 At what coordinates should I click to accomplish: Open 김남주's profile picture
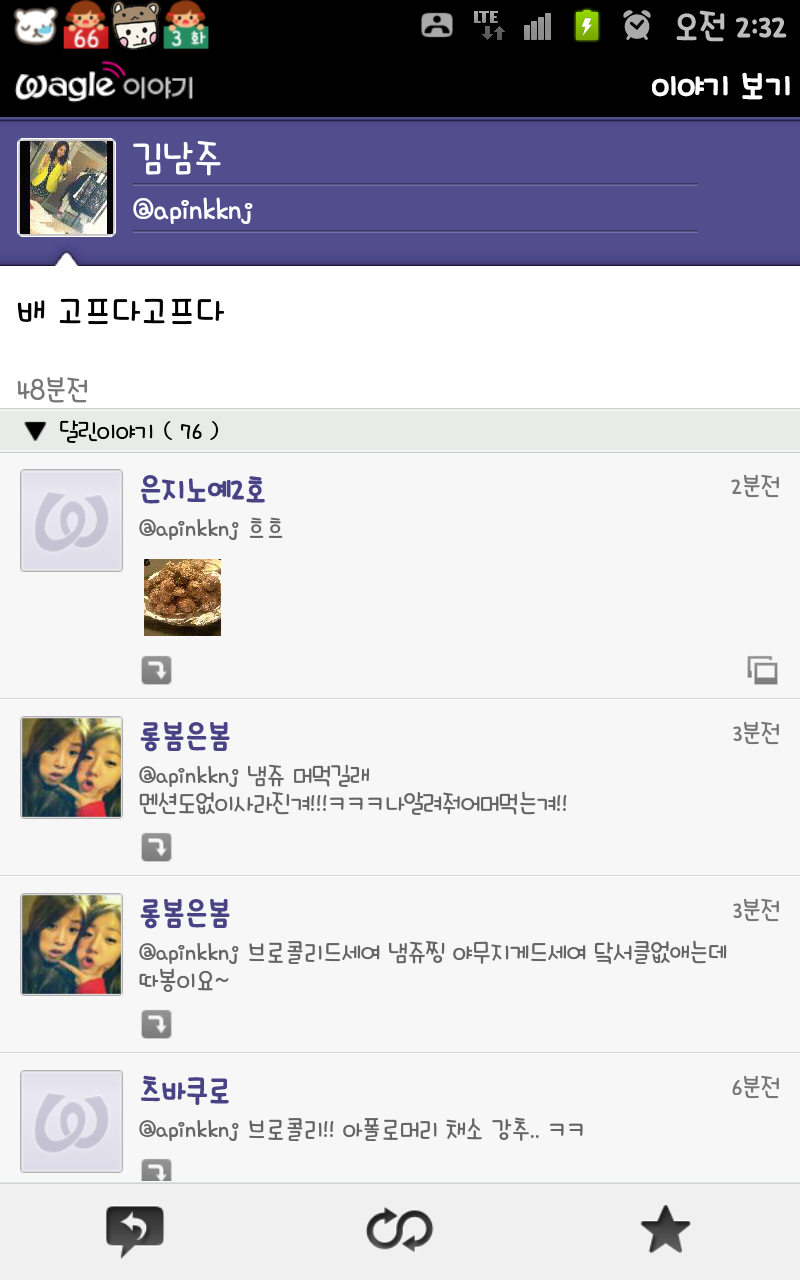(x=66, y=187)
